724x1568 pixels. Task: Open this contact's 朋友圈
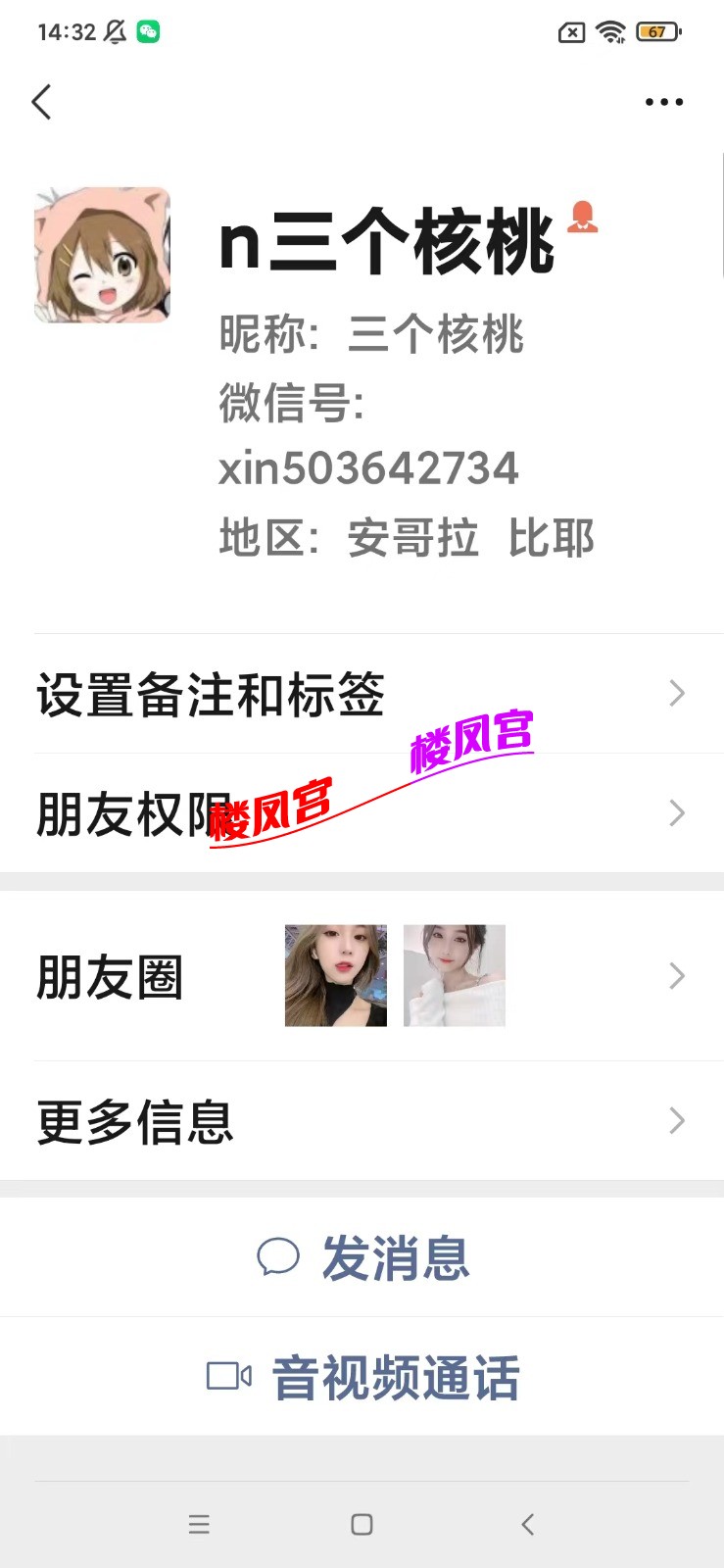coord(361,976)
